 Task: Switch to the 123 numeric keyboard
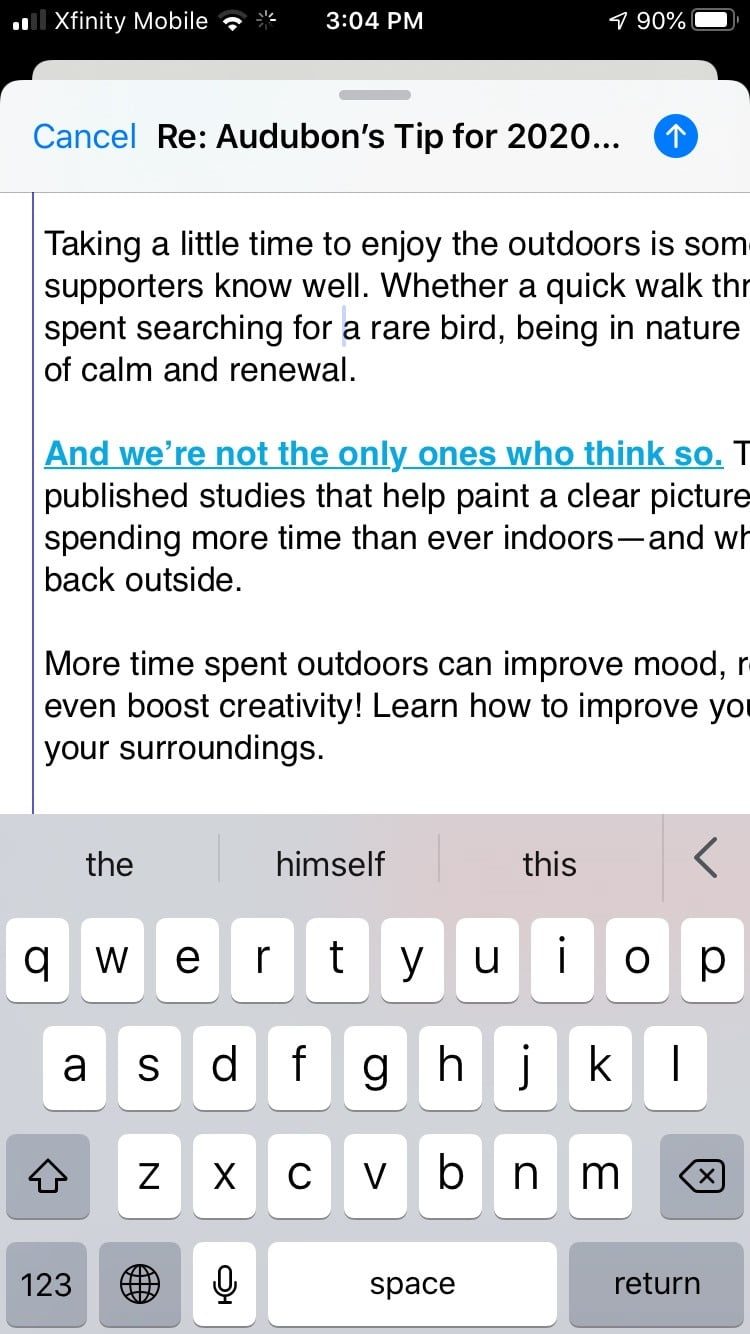coord(47,1283)
